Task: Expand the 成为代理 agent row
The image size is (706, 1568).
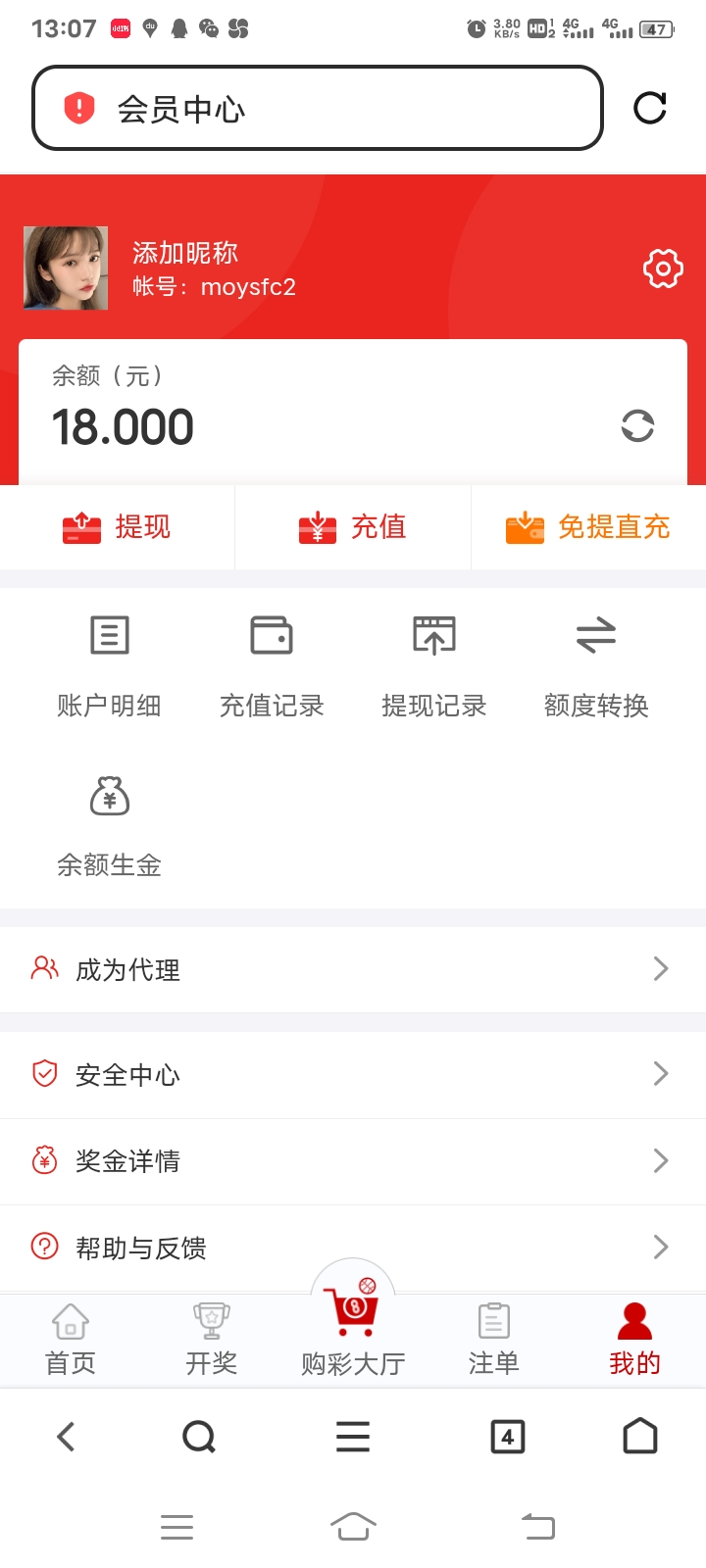Action: pos(353,969)
